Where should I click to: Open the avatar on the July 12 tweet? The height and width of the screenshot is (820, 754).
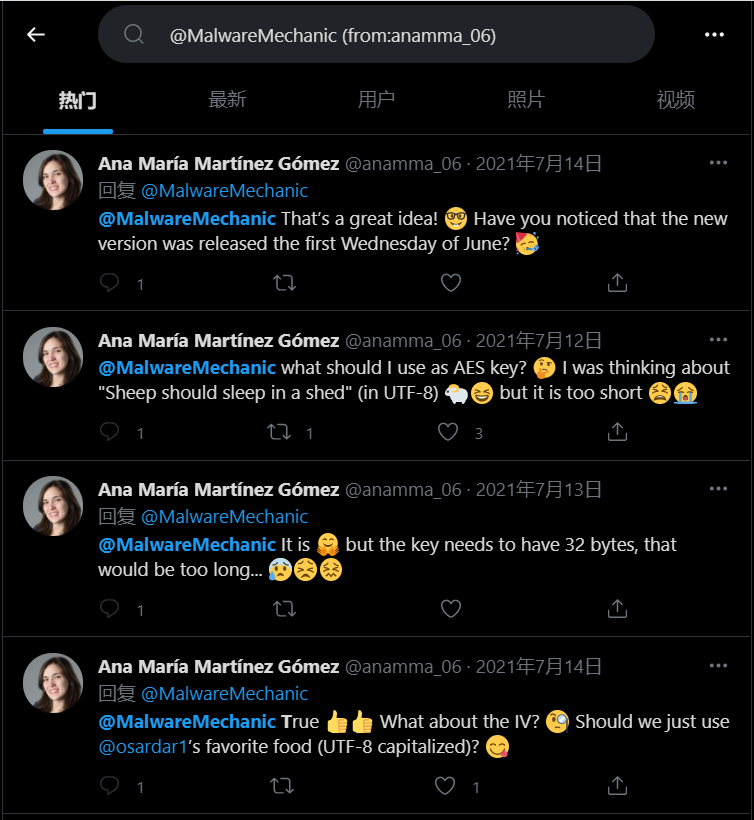coord(53,356)
